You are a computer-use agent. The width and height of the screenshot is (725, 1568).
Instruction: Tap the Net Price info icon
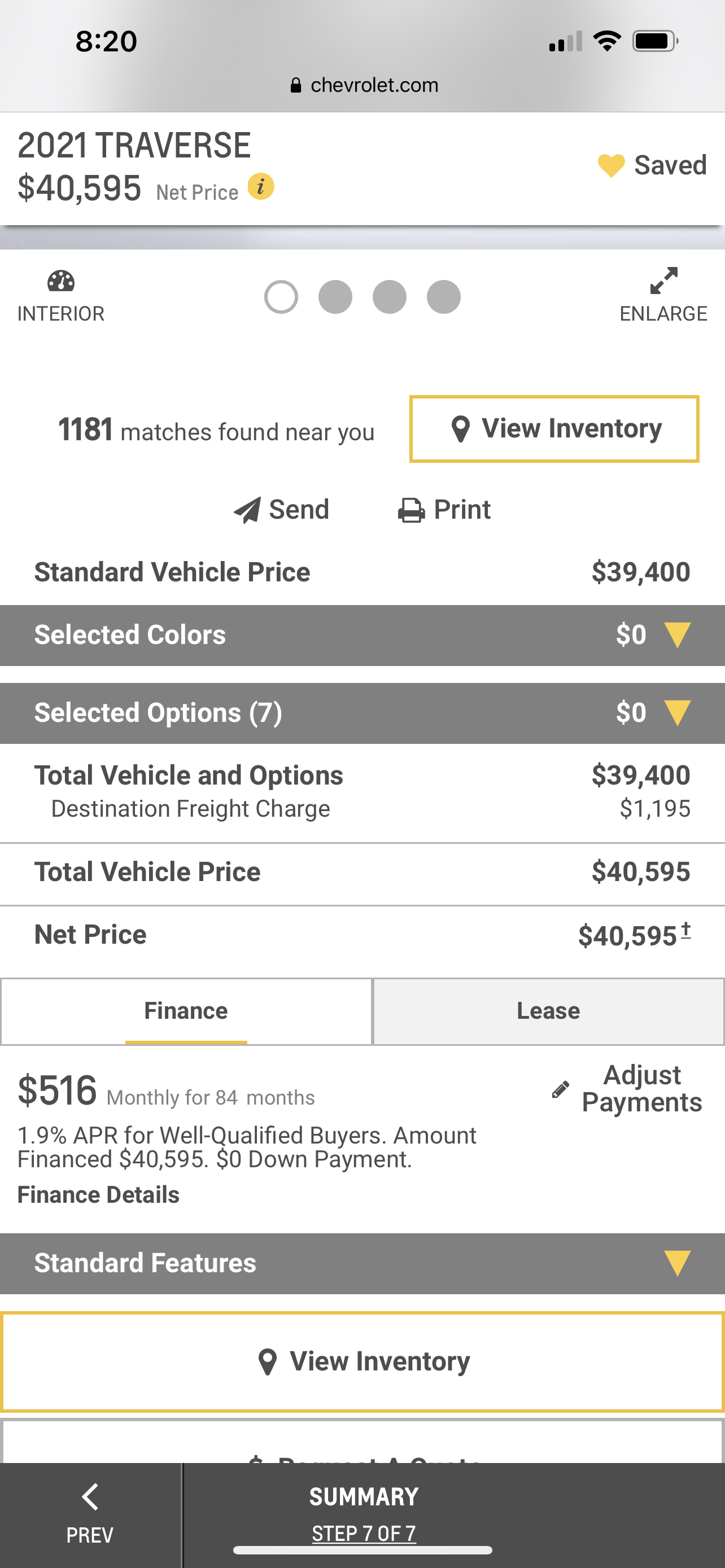click(x=260, y=187)
